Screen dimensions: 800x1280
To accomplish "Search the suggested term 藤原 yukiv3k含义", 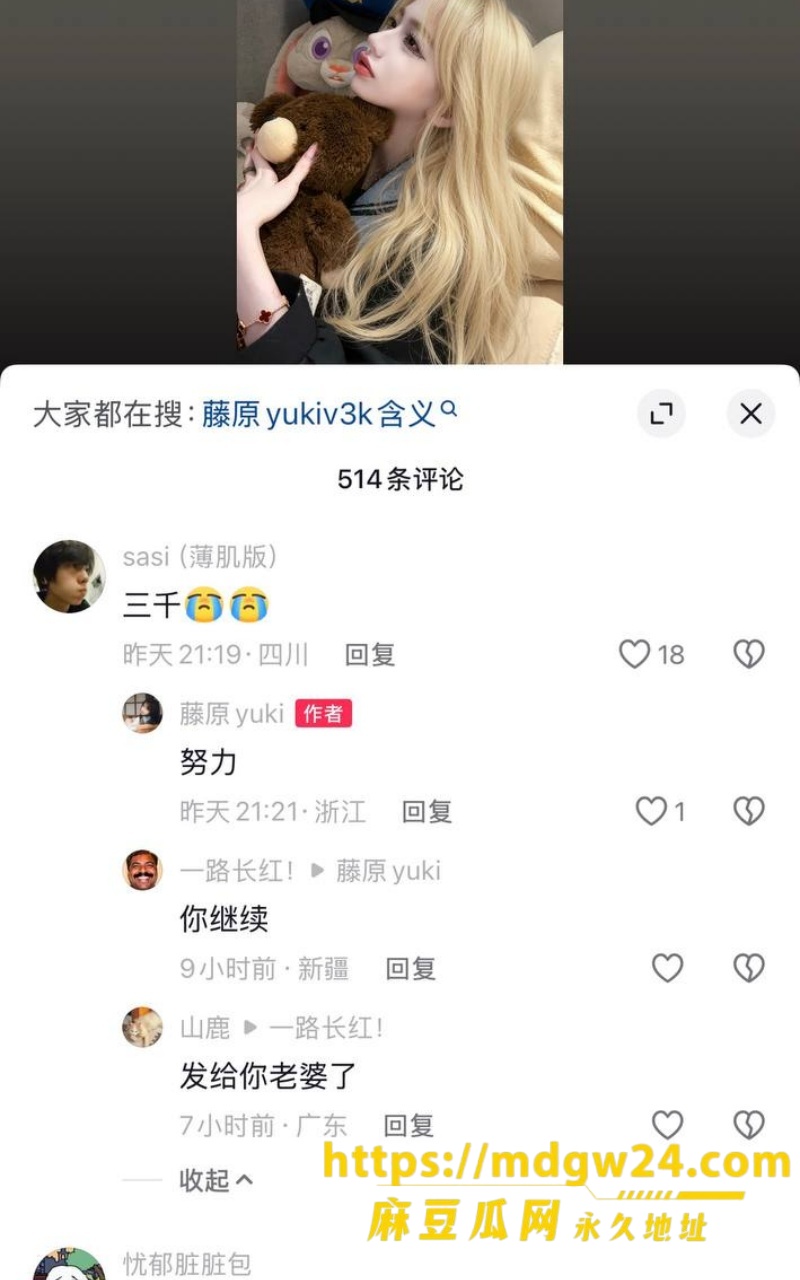I will point(330,413).
